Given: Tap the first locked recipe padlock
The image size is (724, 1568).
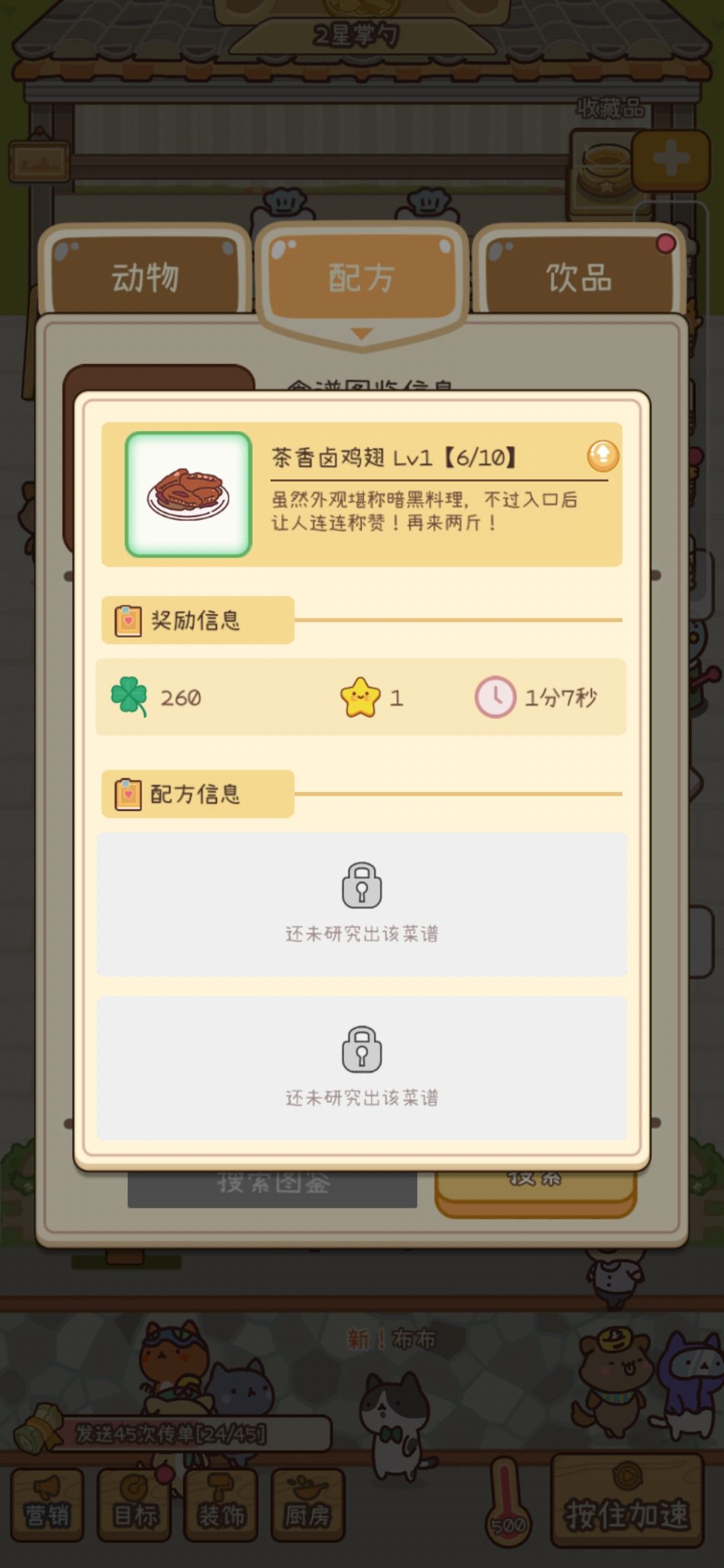Looking at the screenshot, I should coord(361,885).
